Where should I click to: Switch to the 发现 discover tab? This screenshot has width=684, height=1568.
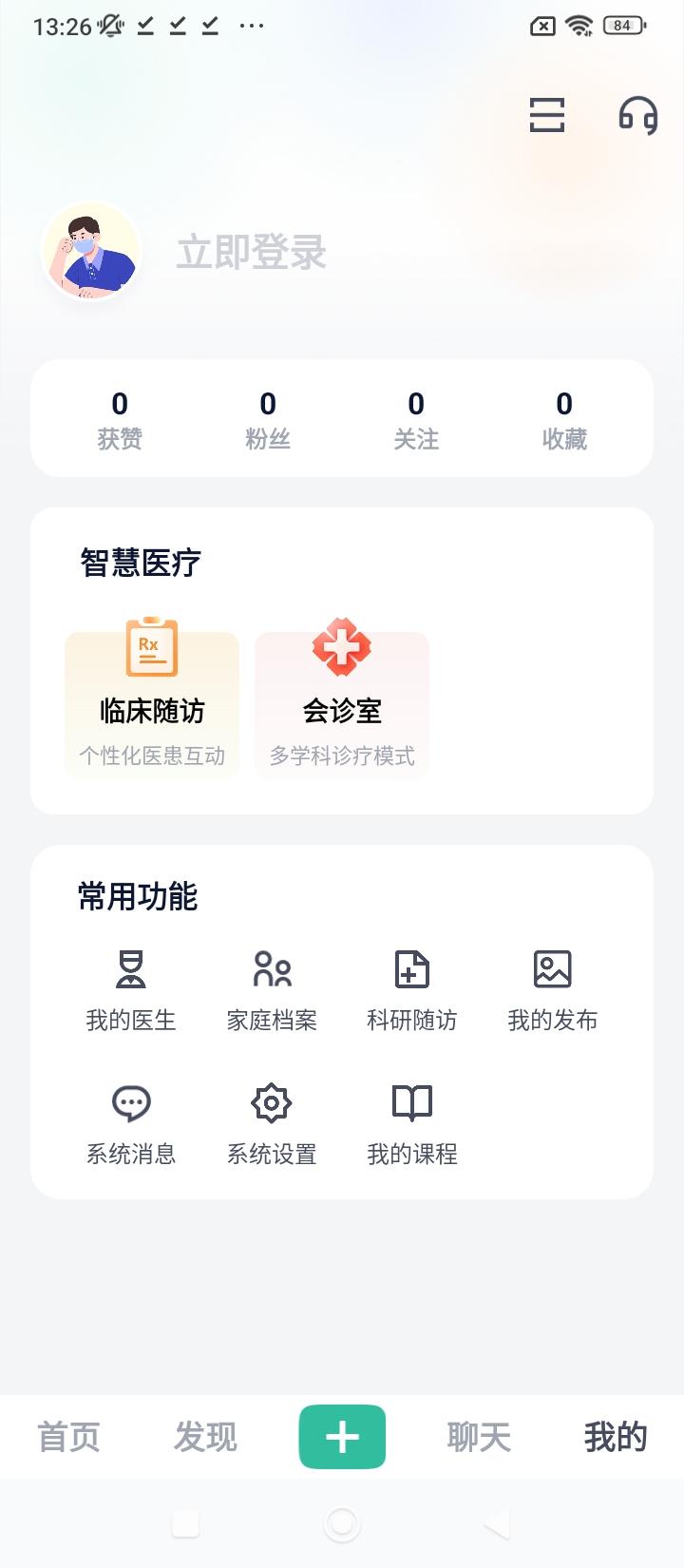[x=204, y=1437]
